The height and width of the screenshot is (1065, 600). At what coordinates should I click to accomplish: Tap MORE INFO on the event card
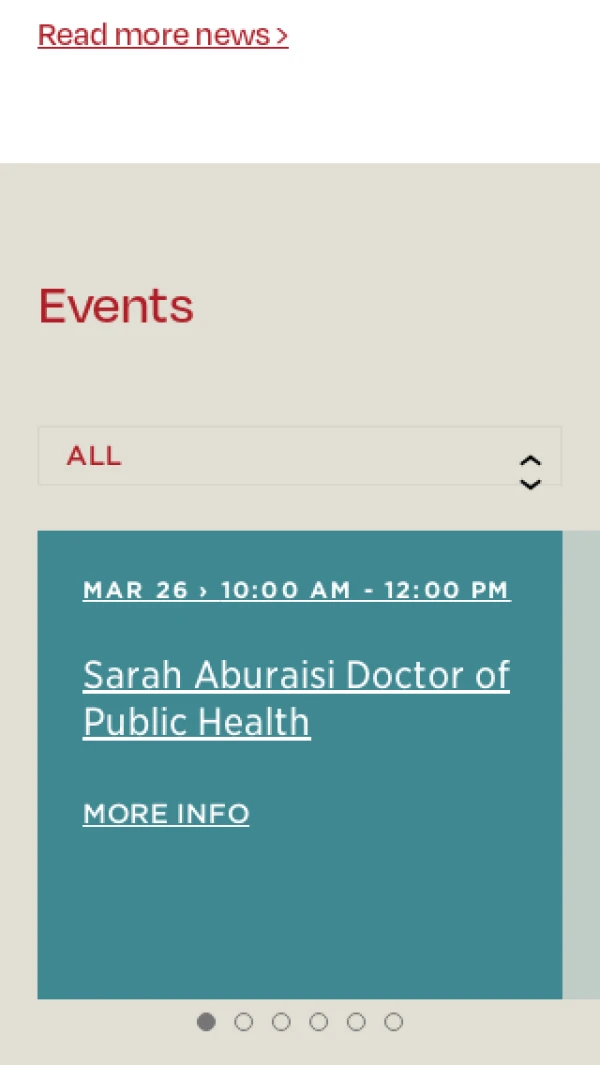click(x=166, y=814)
